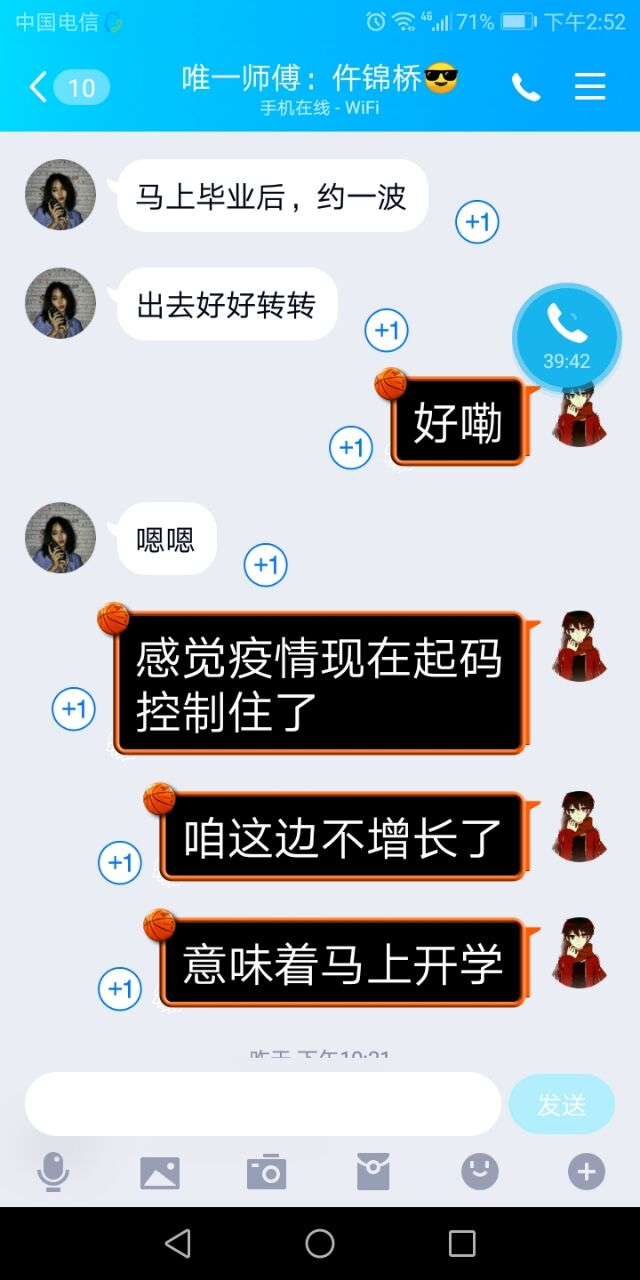Focus the message text input box

pos(262,1104)
